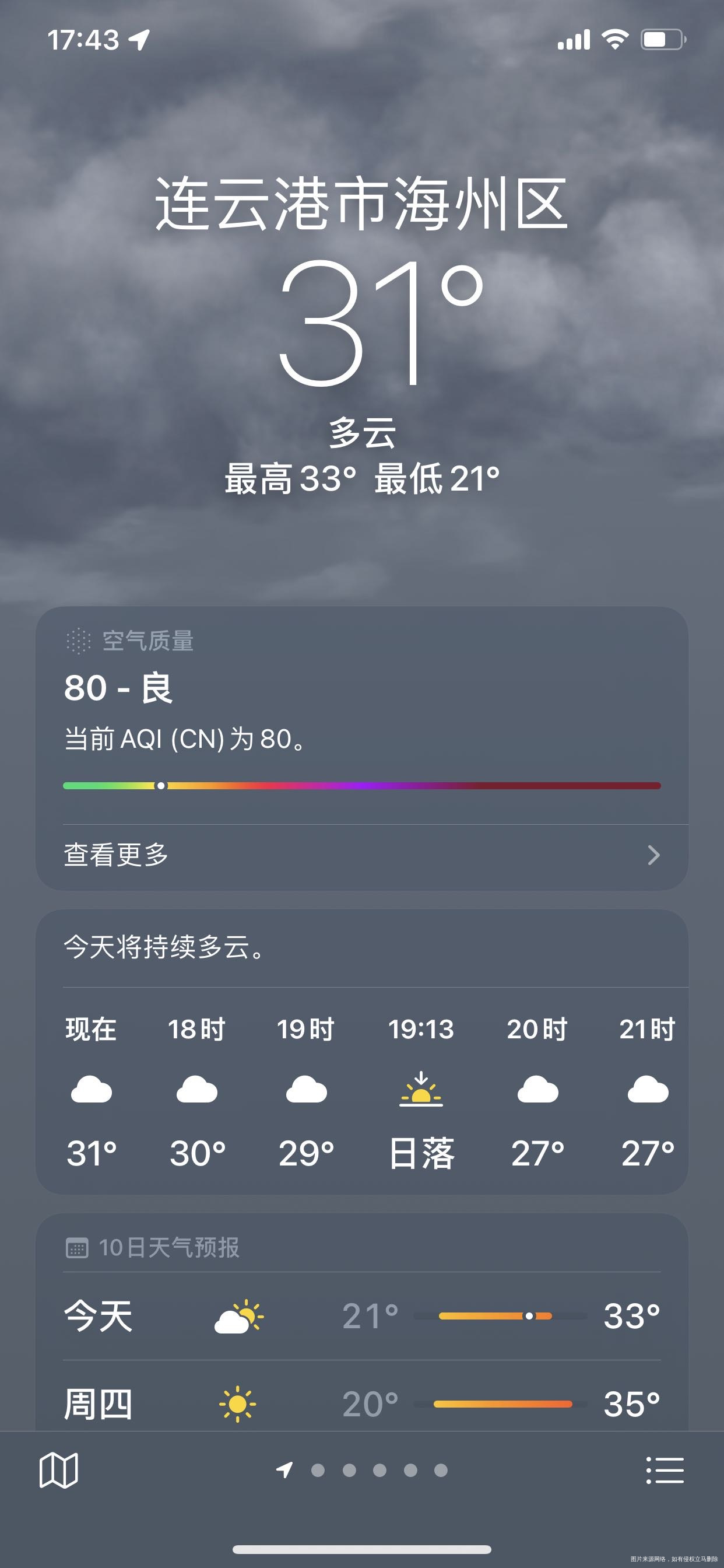Tap the AQI color scale indicator
Screen dimensions: 724x1568
pos(161,785)
